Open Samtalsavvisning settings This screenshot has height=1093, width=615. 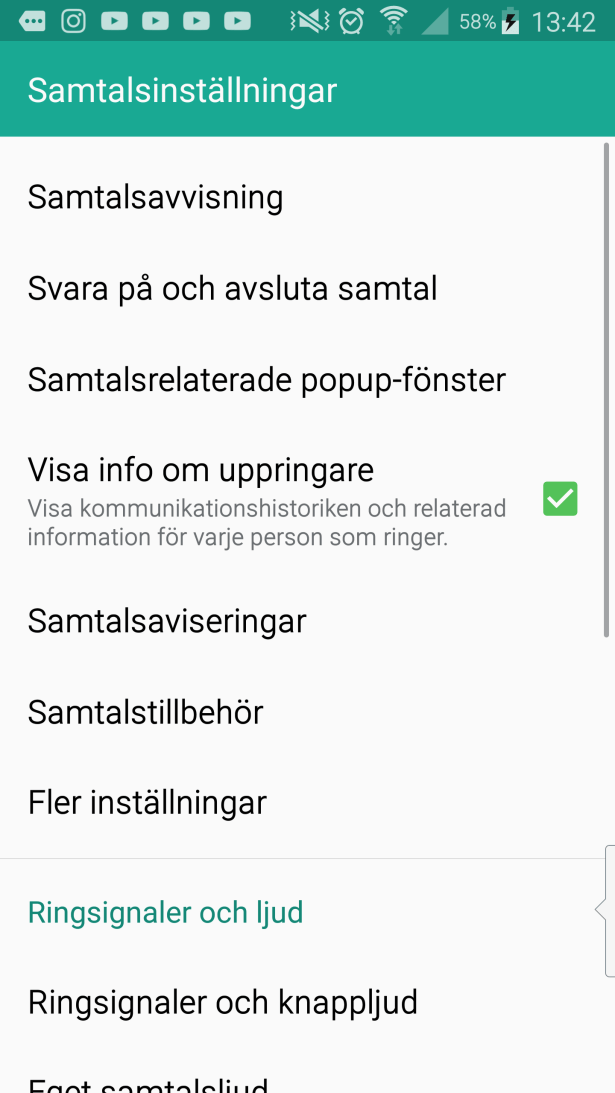point(155,197)
